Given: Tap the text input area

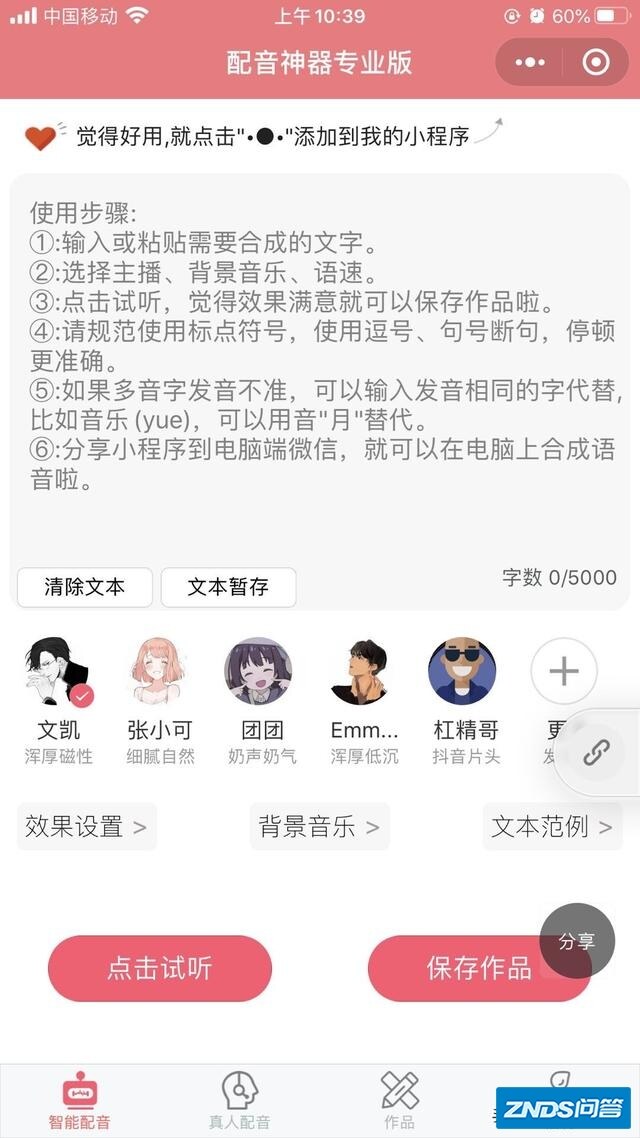Looking at the screenshot, I should (x=320, y=380).
